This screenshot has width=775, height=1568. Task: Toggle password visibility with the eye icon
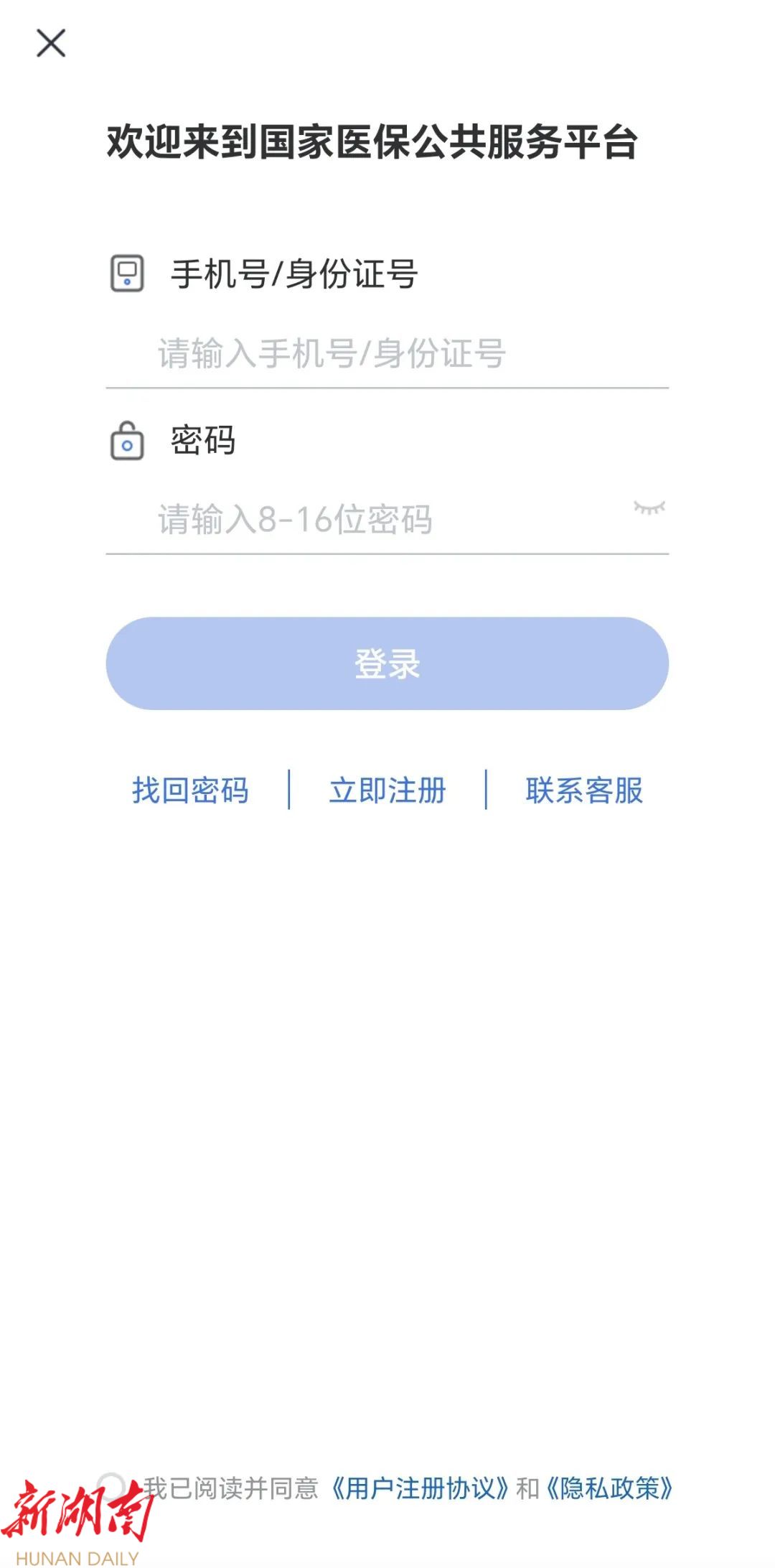click(x=649, y=508)
